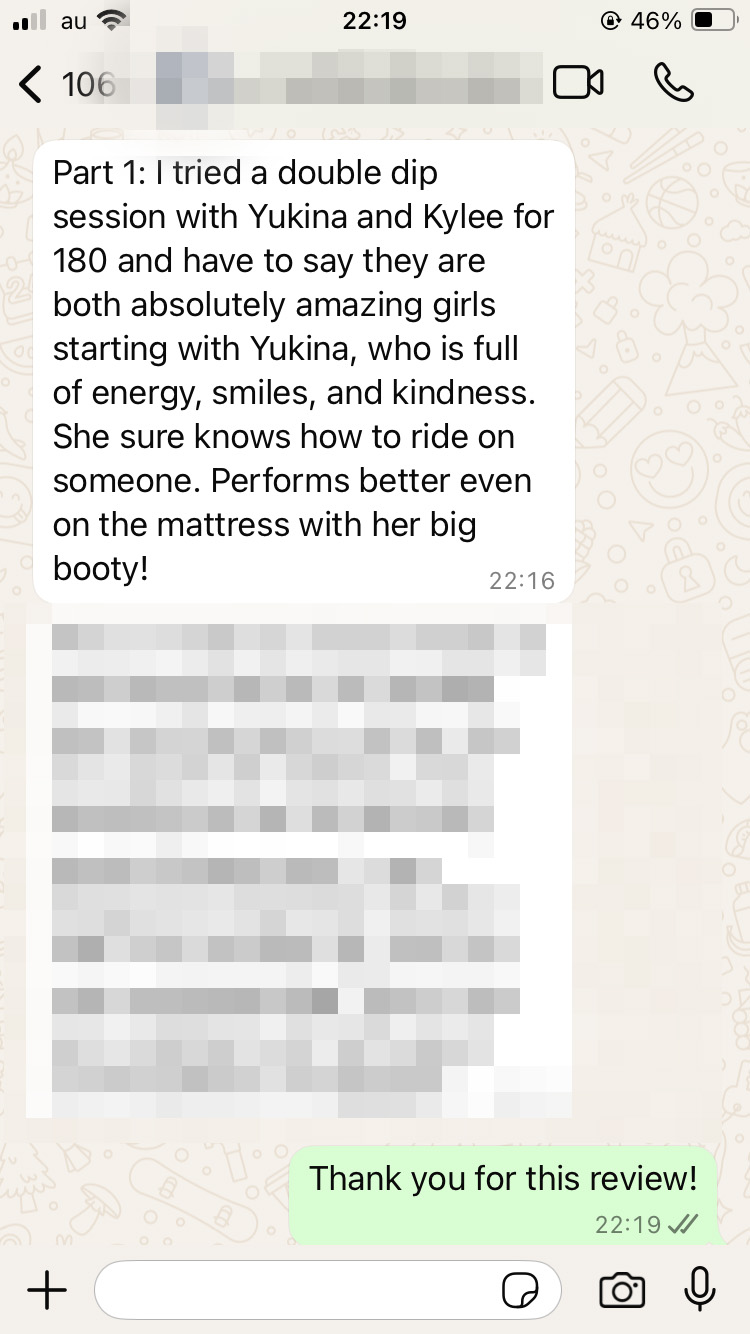The width and height of the screenshot is (750, 1334).
Task: Open the camera to take a photo
Action: [621, 1290]
